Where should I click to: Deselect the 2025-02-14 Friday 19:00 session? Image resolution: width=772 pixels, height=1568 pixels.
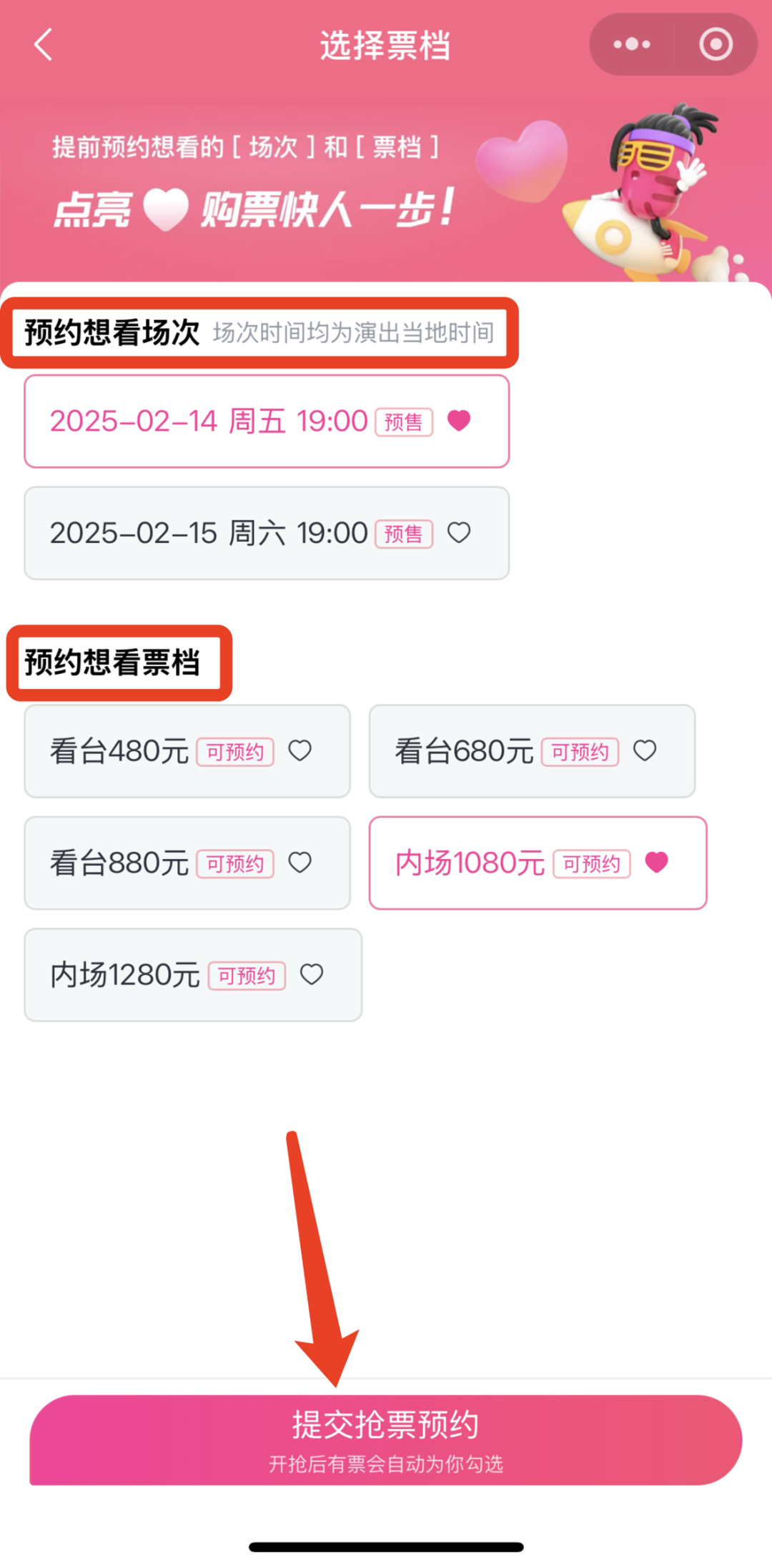coord(266,422)
